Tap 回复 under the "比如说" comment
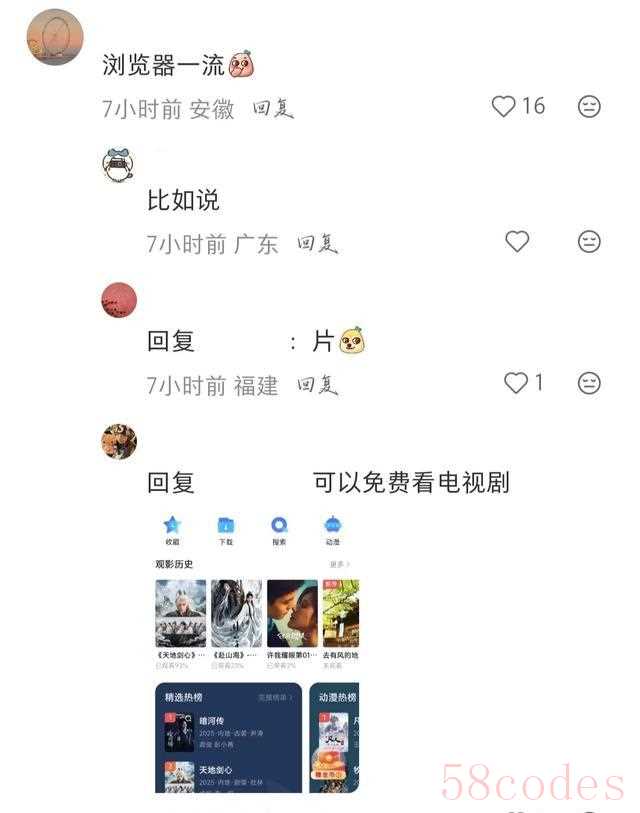The width and height of the screenshot is (640, 813). 317,244
